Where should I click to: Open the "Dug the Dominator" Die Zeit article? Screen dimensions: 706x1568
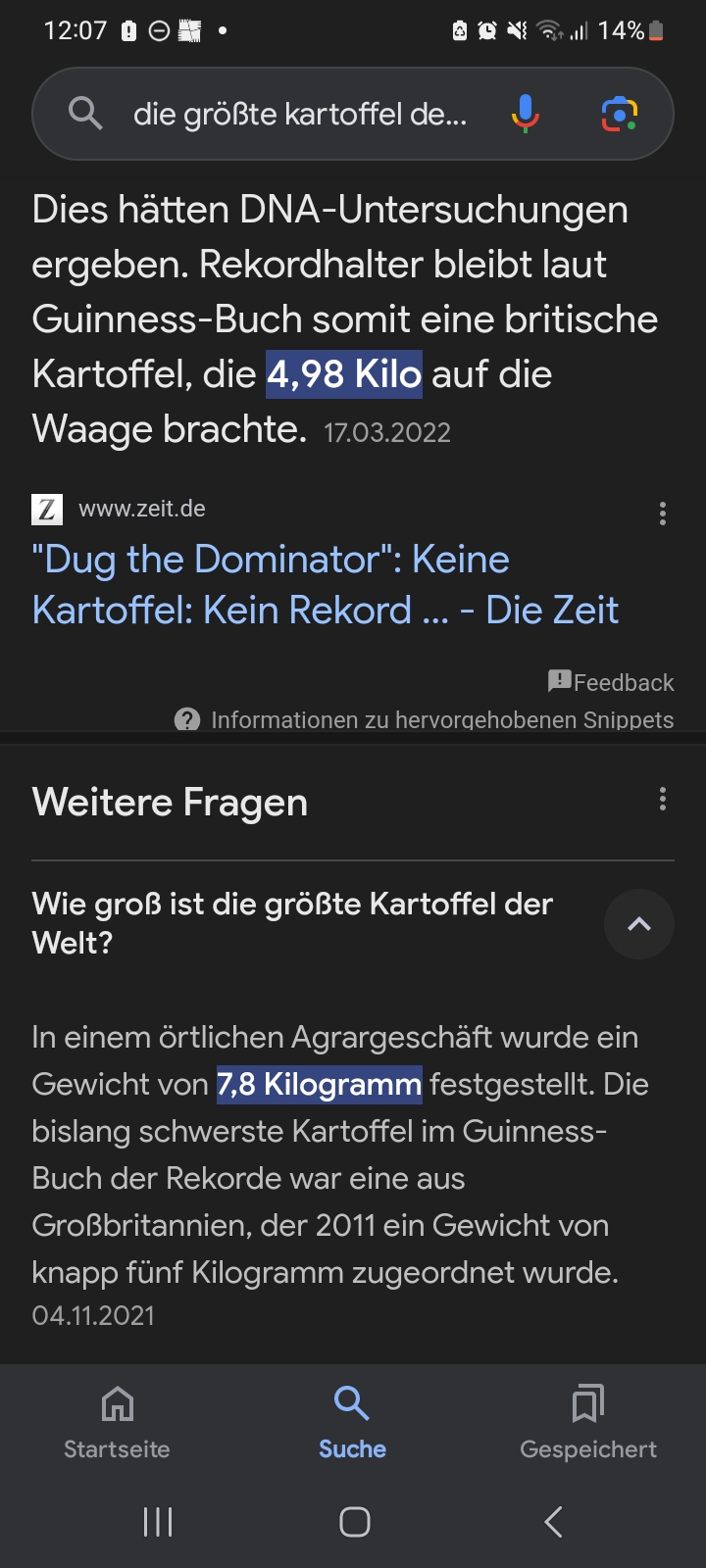click(x=325, y=585)
